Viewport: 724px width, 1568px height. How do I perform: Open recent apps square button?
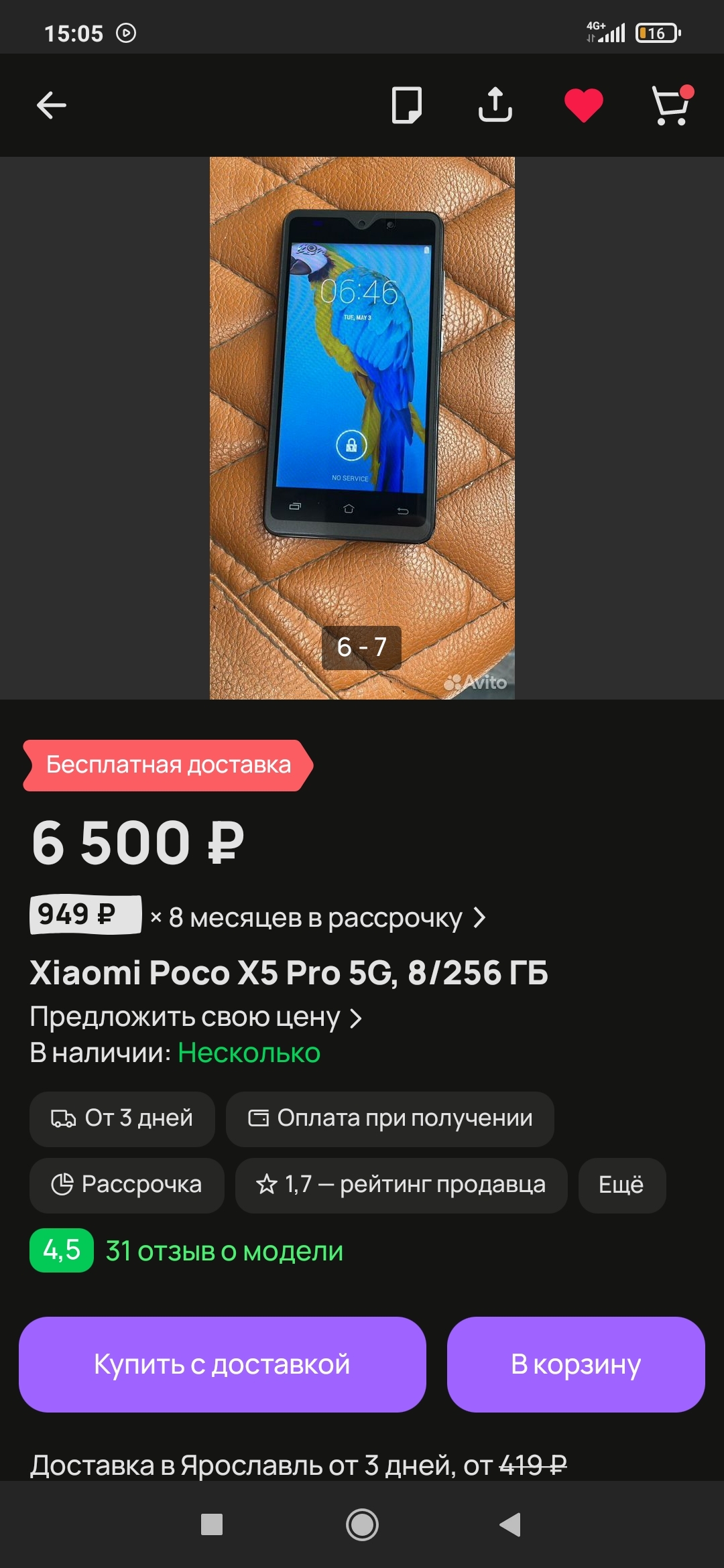pyautogui.click(x=212, y=1525)
